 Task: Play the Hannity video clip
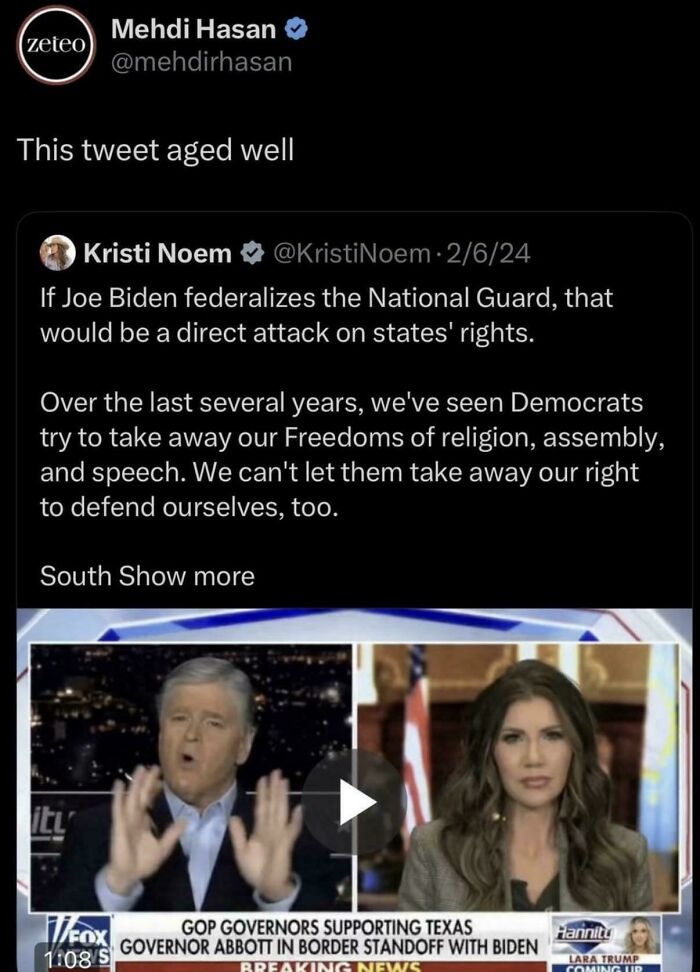tap(354, 801)
